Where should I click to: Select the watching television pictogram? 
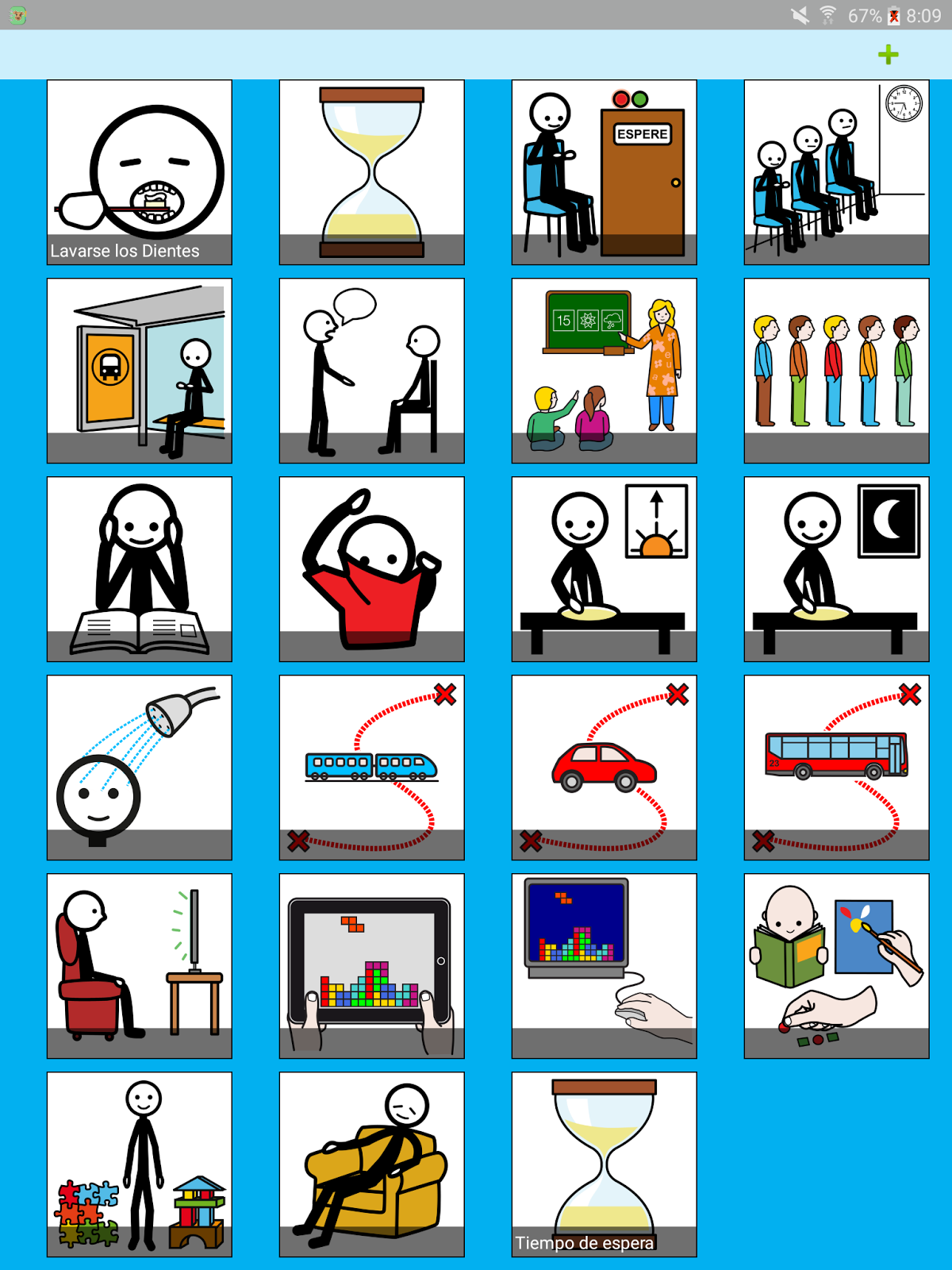click(x=140, y=966)
